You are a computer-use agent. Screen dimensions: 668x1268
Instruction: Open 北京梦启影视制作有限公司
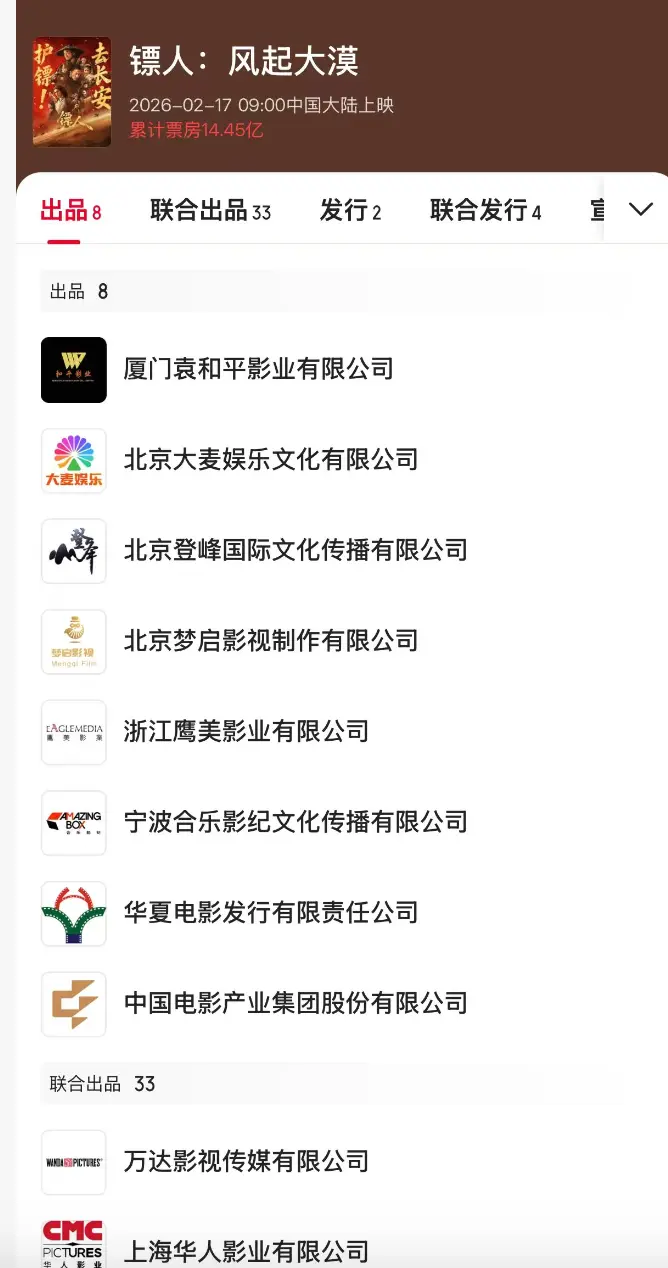point(270,641)
